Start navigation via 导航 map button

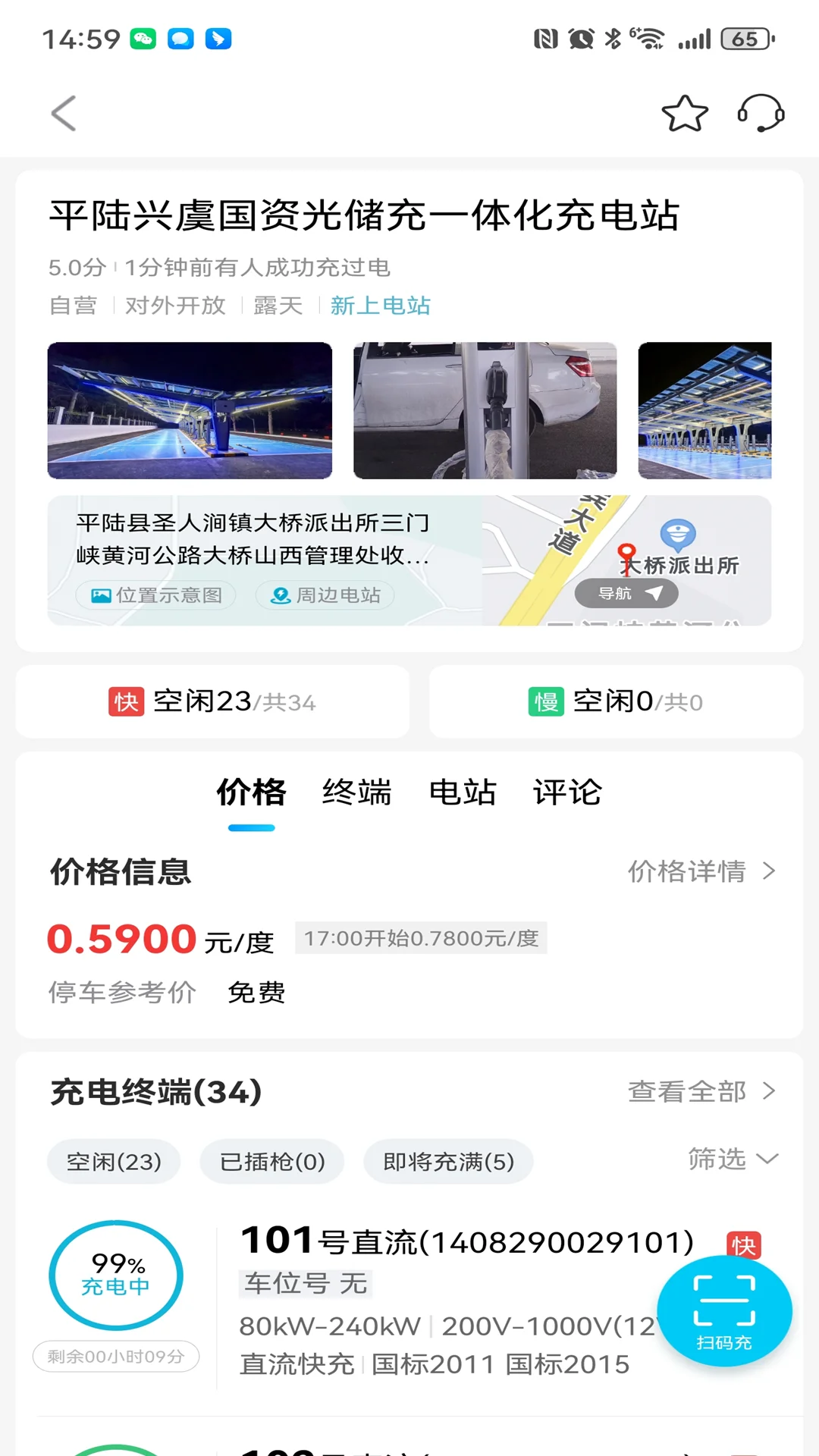626,594
